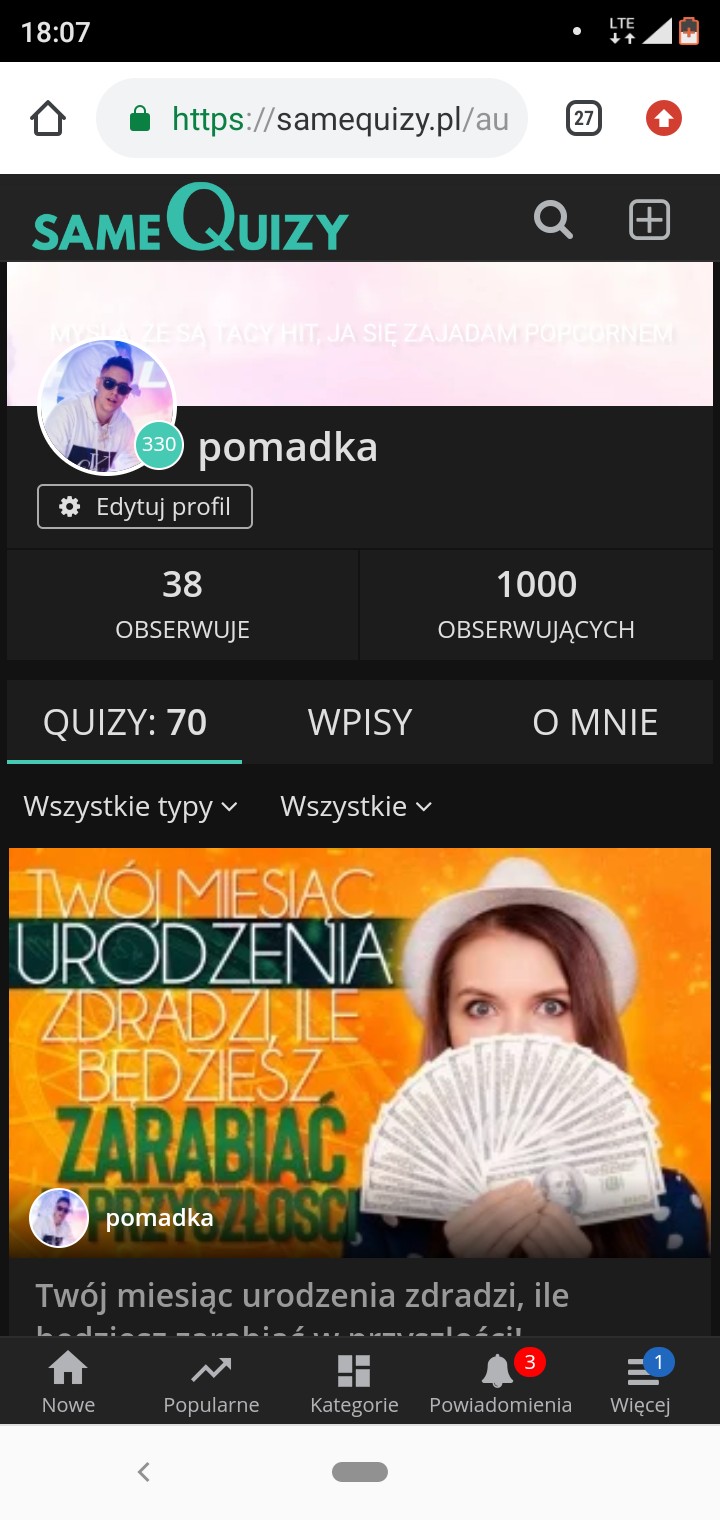Go to the sameQuizy logo homepage

190,220
